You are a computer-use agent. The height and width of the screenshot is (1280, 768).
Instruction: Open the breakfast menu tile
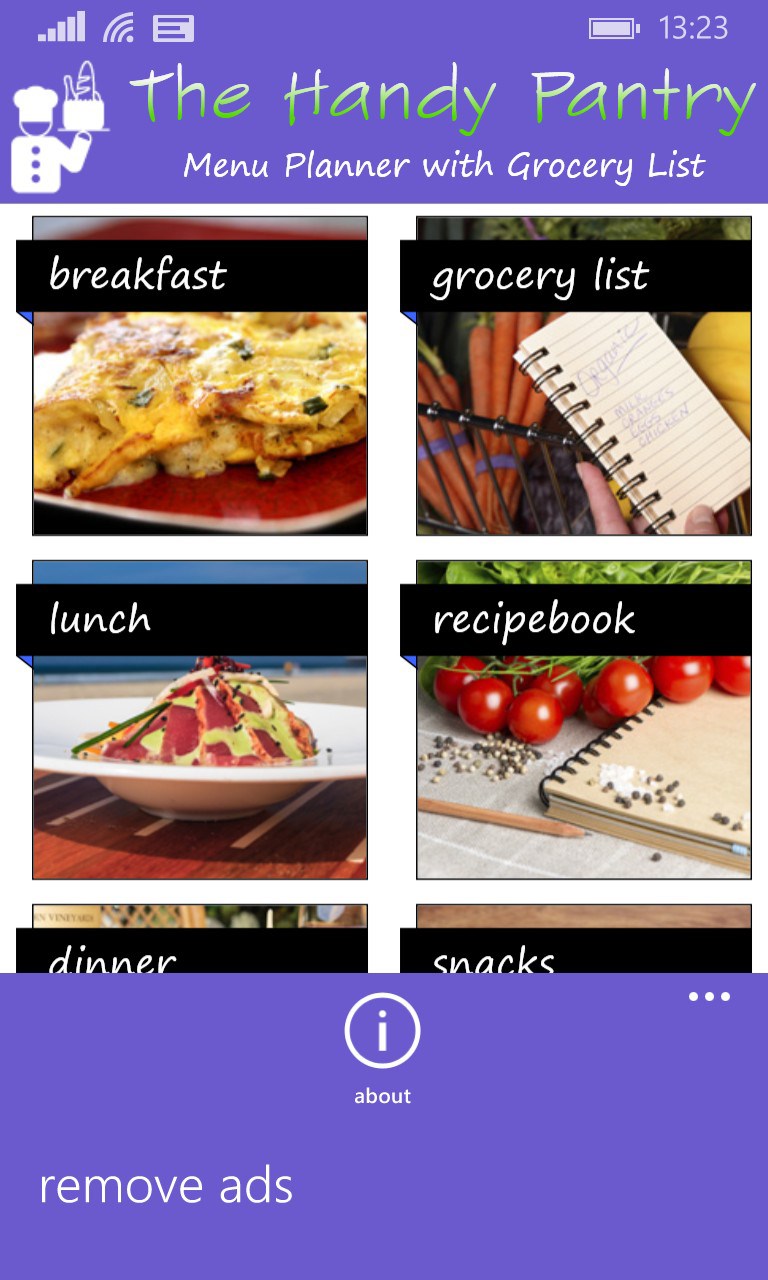(x=200, y=376)
